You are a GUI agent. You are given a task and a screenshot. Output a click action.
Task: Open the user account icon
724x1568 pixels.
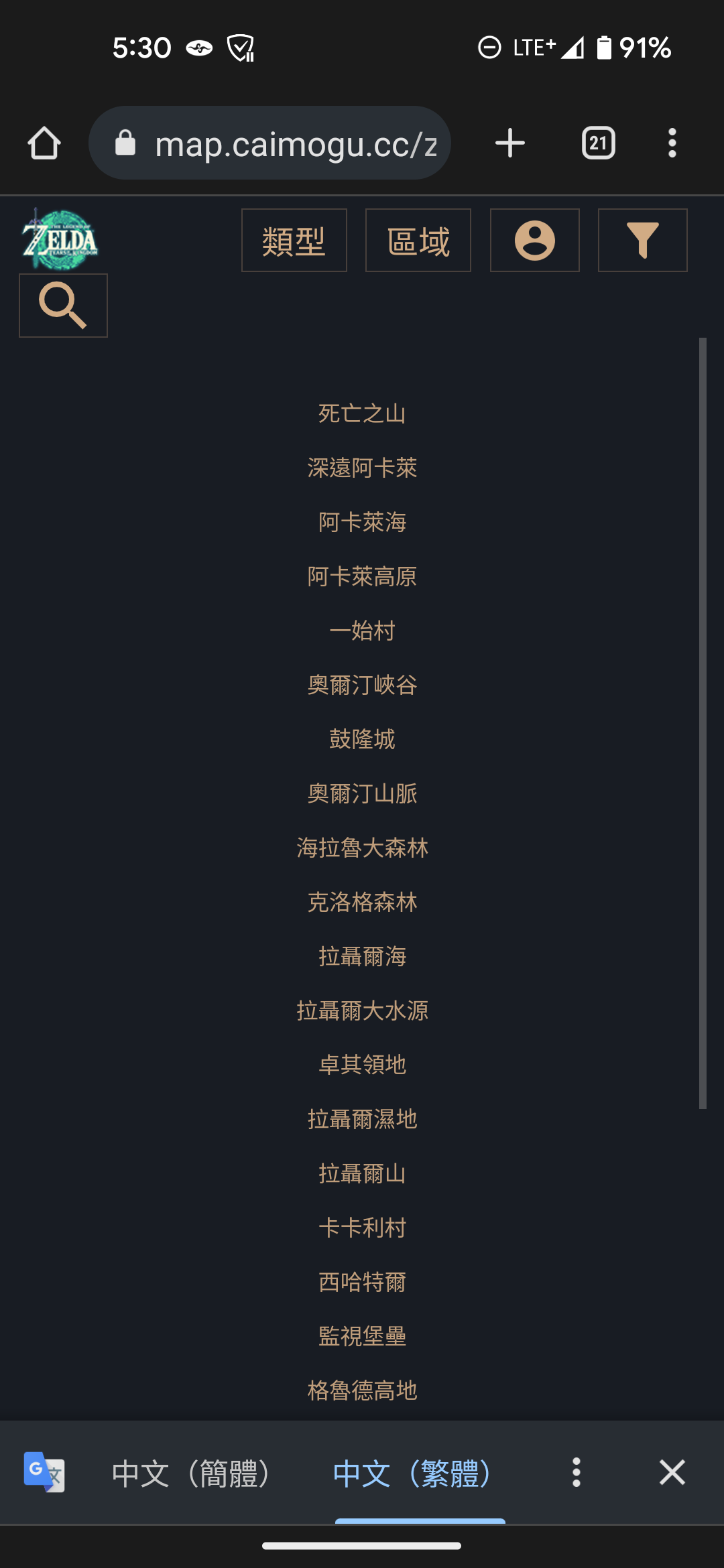534,241
